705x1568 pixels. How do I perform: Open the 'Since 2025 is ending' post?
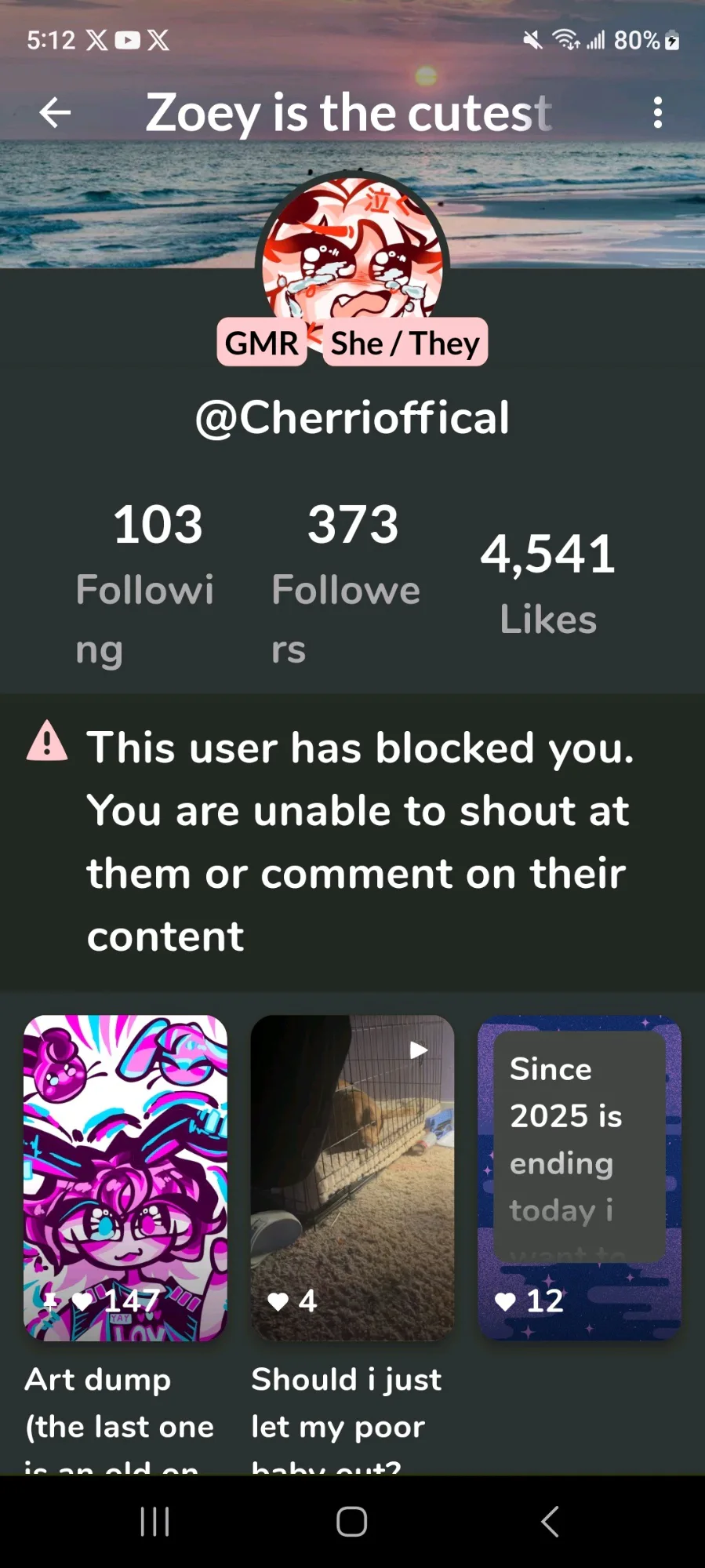pos(580,1177)
